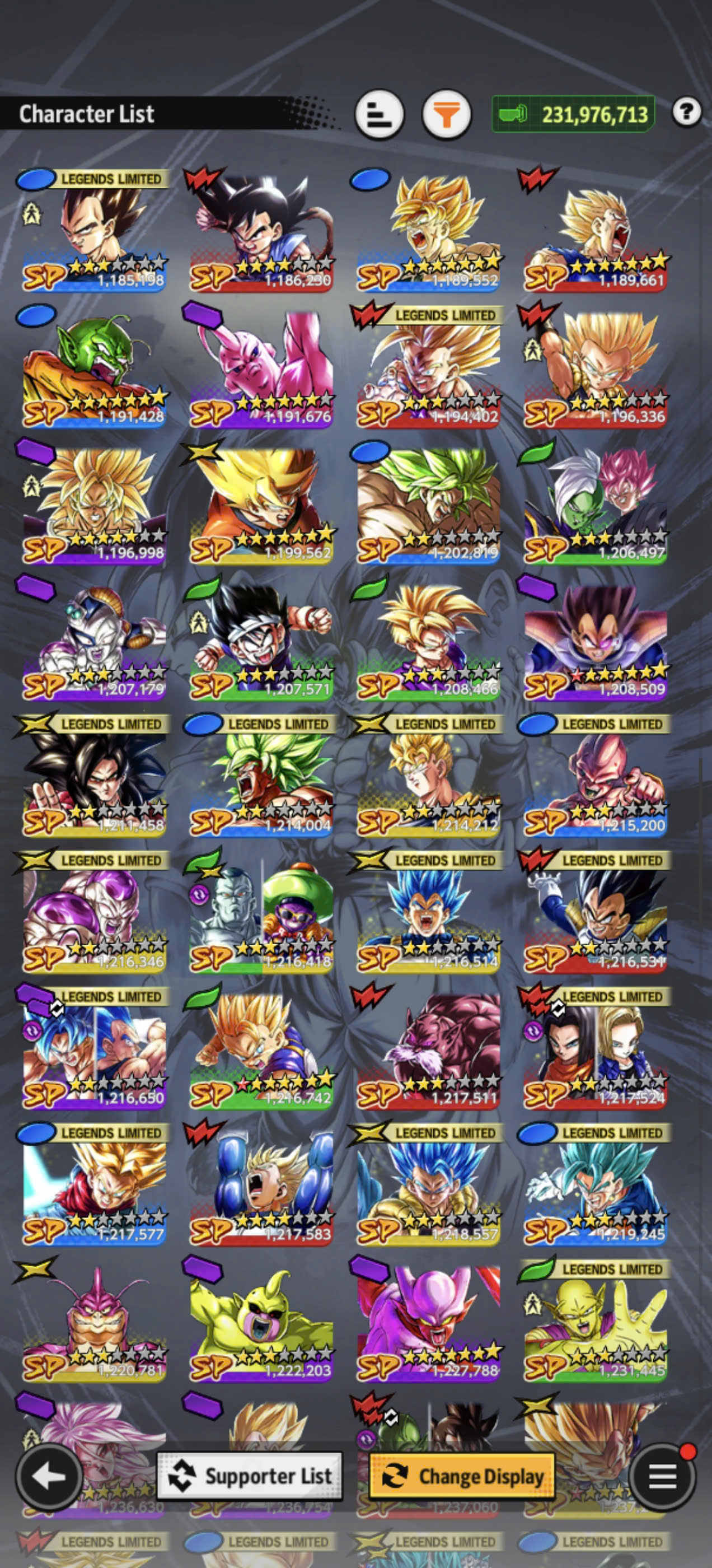Select character with power 1,186,230

[260, 231]
